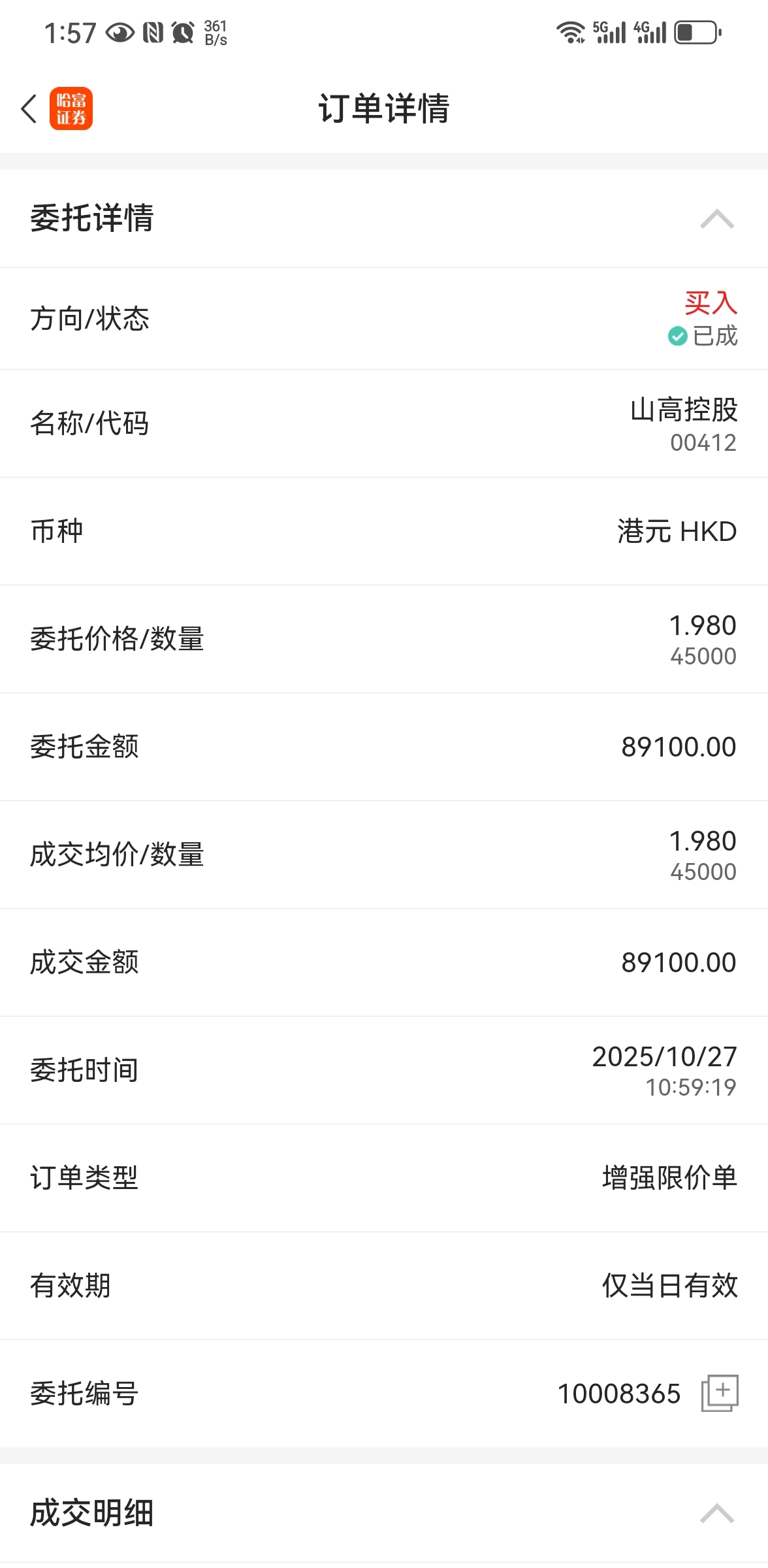Collapse the 成交明细 section
Screen dimensions: 768x1568
pyautogui.click(x=716, y=1513)
